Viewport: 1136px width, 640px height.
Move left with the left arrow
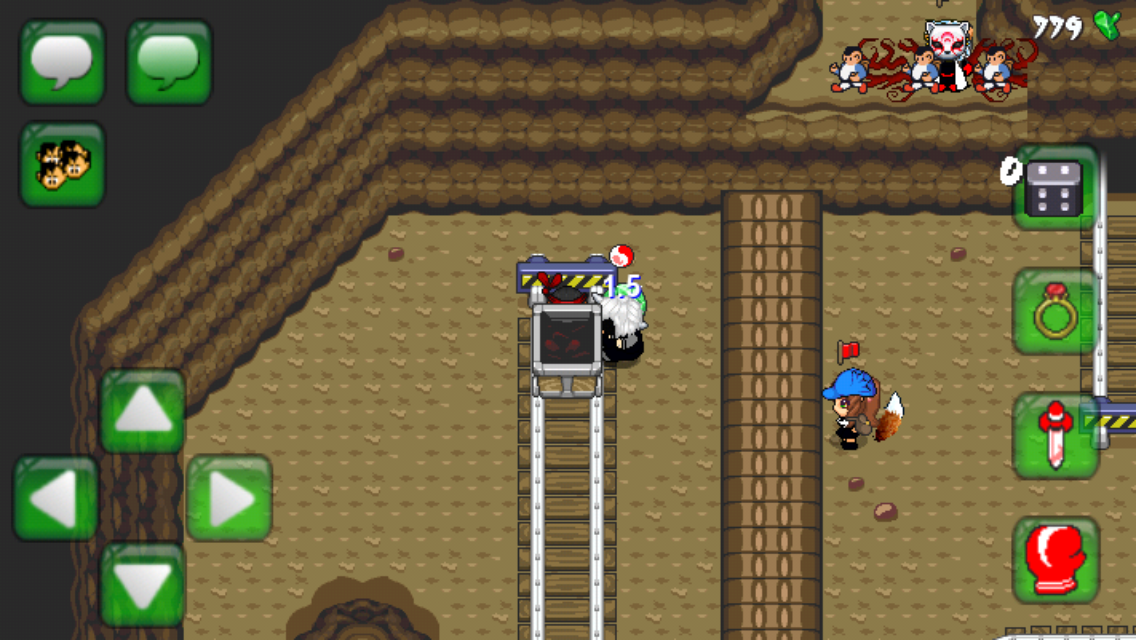56,497
